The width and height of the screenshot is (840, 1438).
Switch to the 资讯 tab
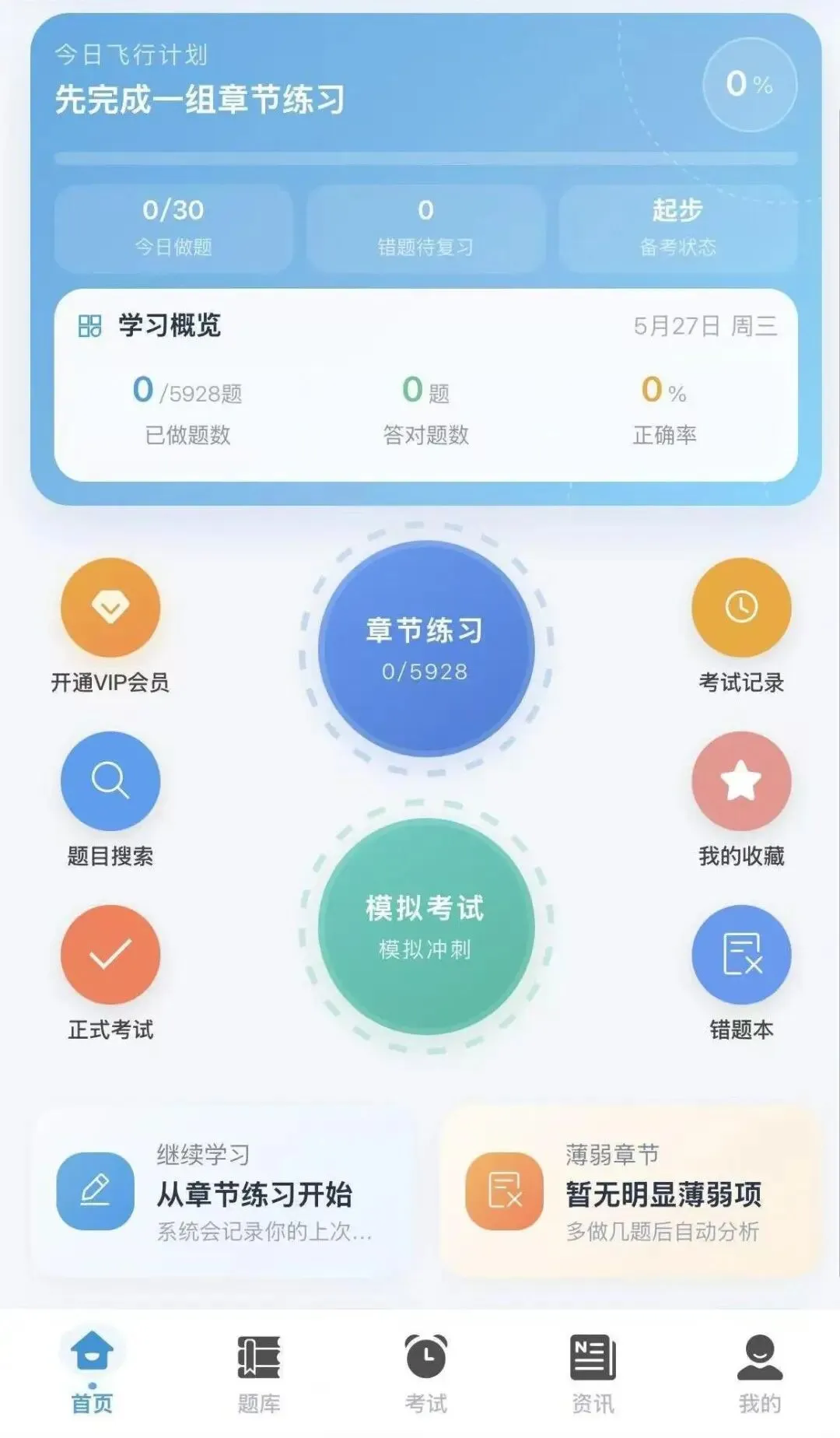tap(593, 1374)
